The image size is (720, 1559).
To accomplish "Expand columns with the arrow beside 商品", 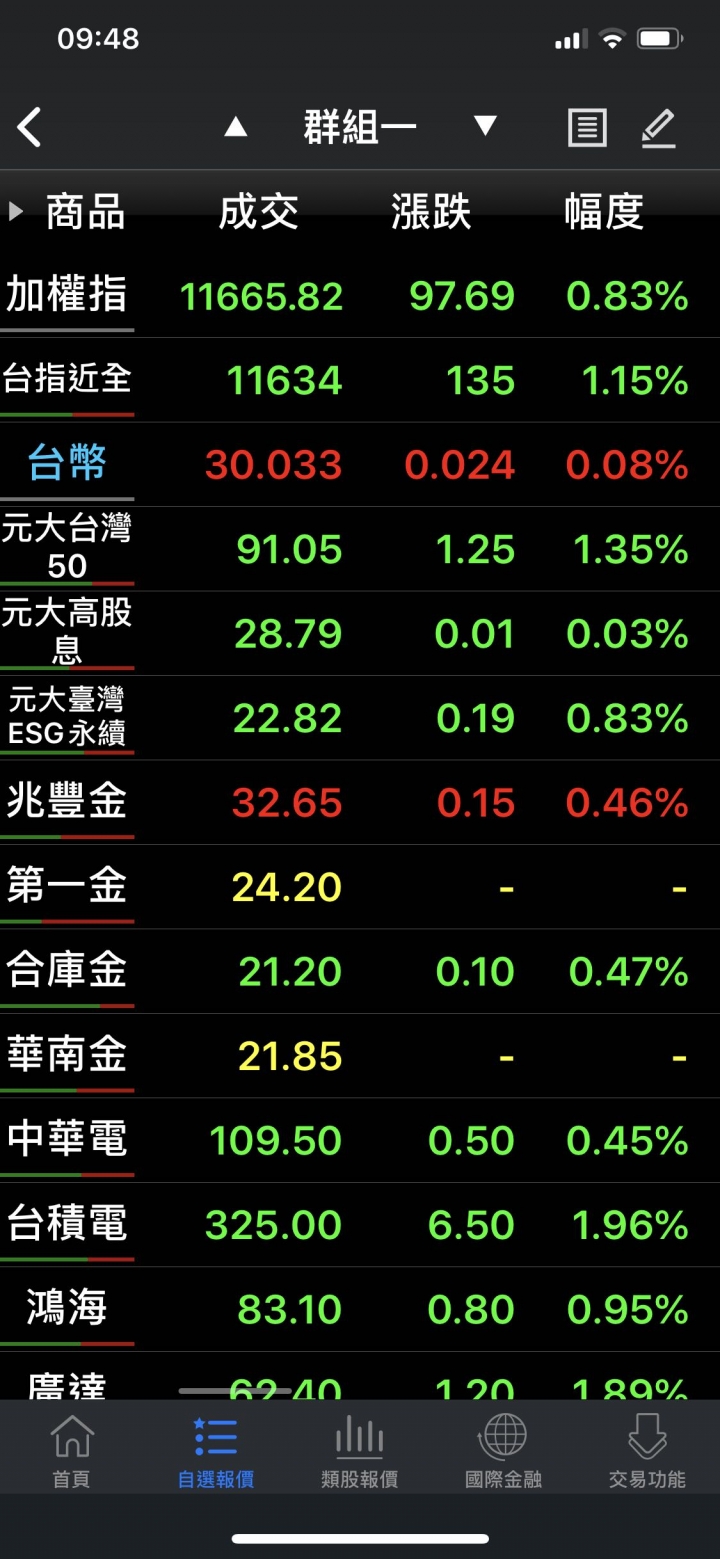I will pos(15,212).
